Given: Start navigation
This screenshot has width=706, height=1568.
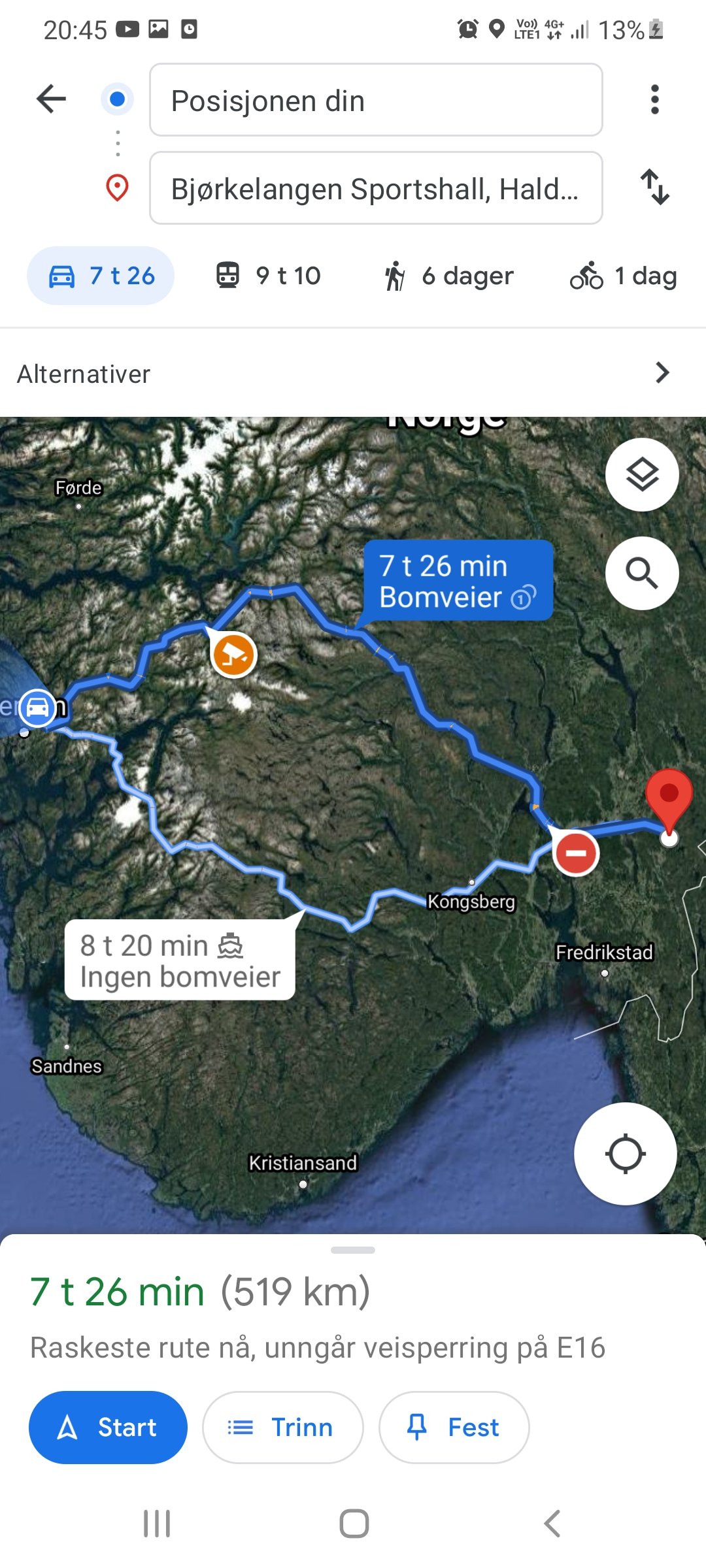Looking at the screenshot, I should tap(108, 1428).
